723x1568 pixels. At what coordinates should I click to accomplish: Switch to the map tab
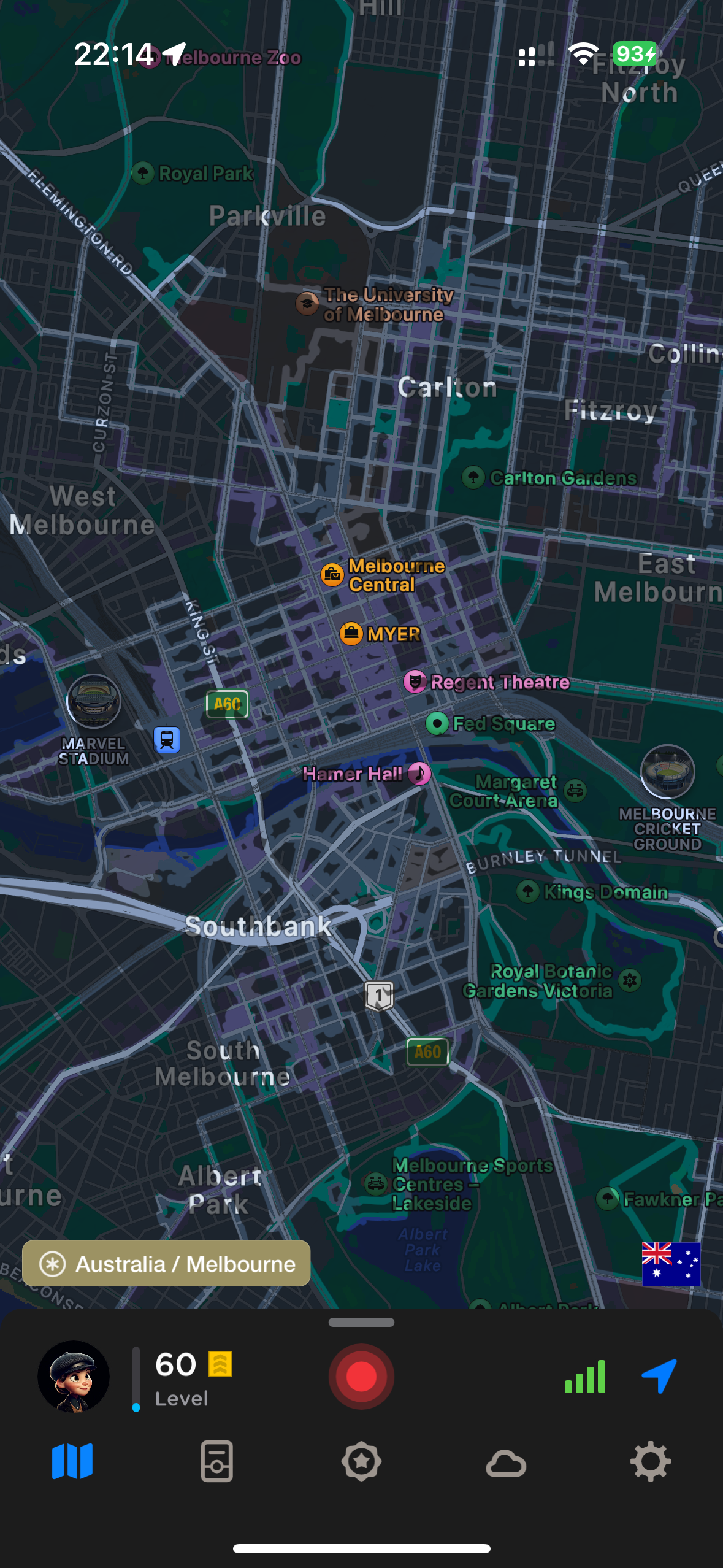pos(72,1461)
